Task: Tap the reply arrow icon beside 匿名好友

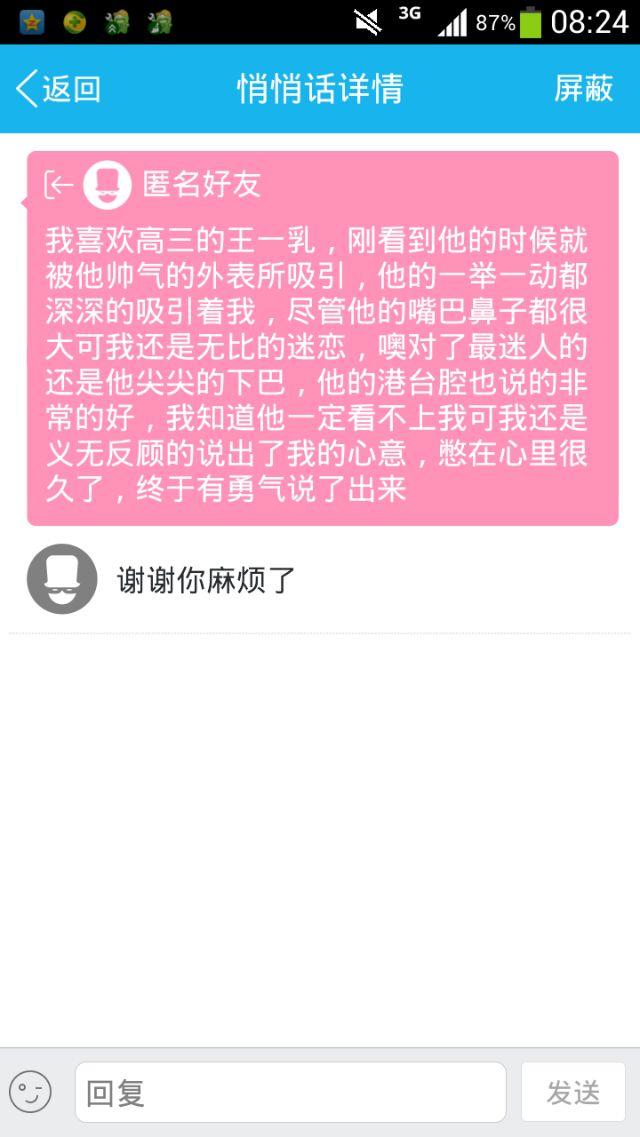Action: (x=59, y=184)
